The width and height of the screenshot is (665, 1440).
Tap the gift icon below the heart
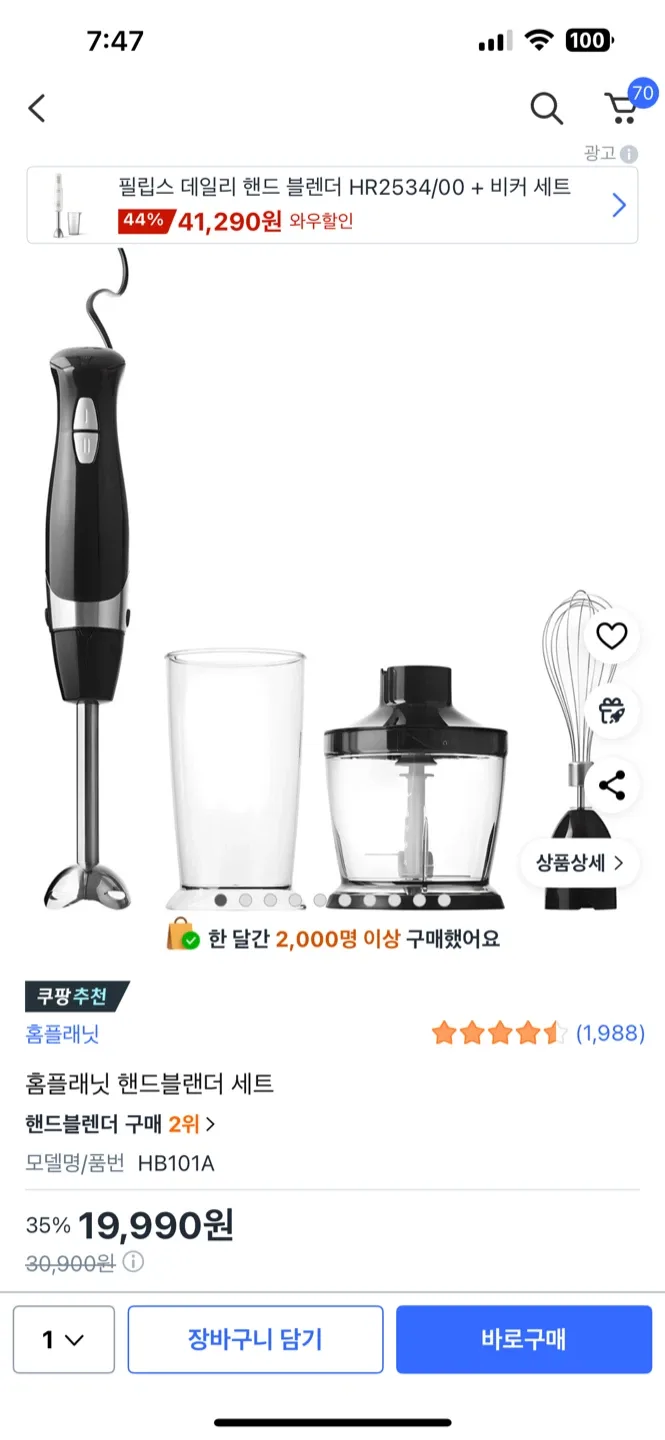click(x=611, y=710)
